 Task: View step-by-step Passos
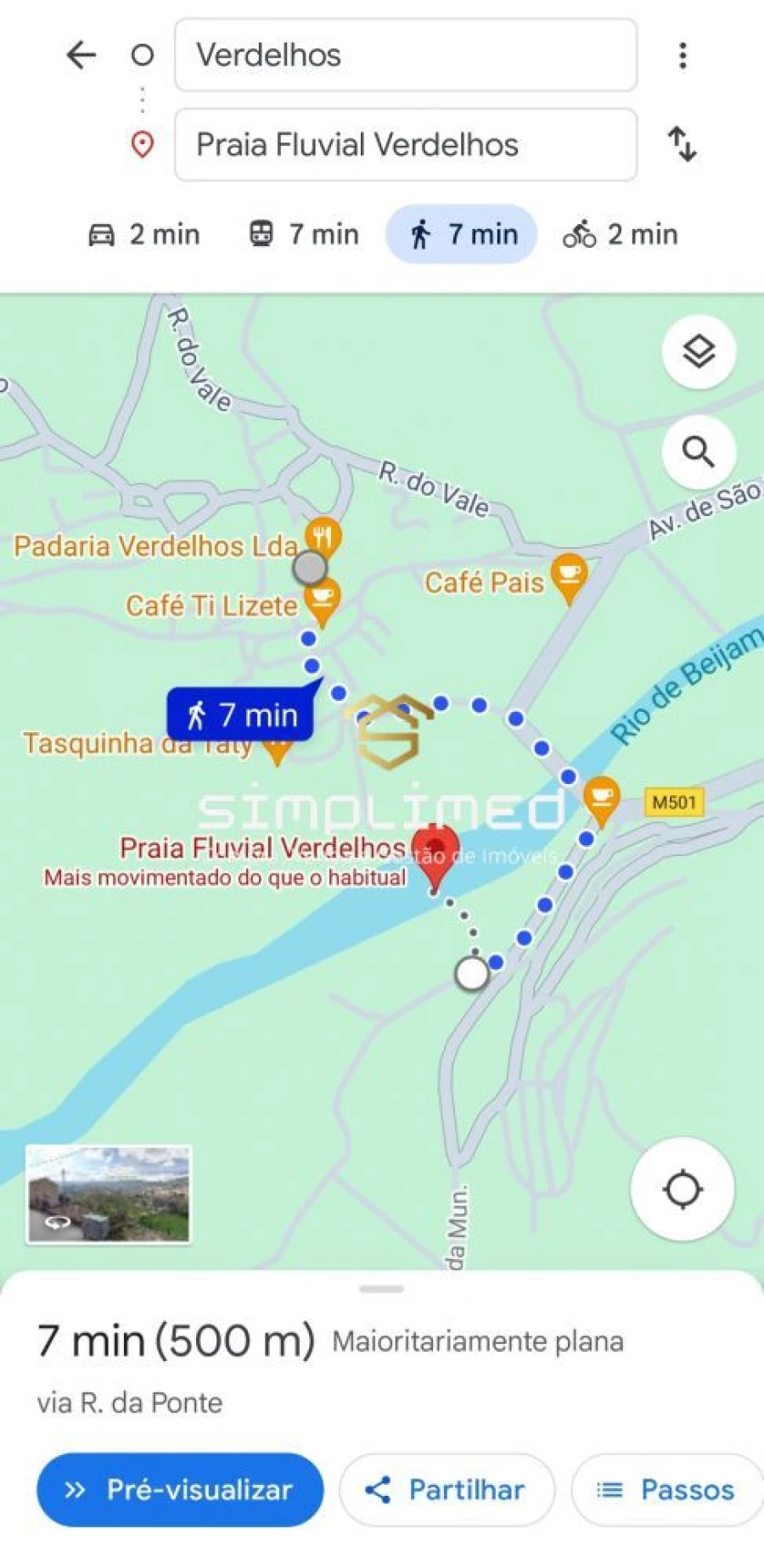point(666,1490)
